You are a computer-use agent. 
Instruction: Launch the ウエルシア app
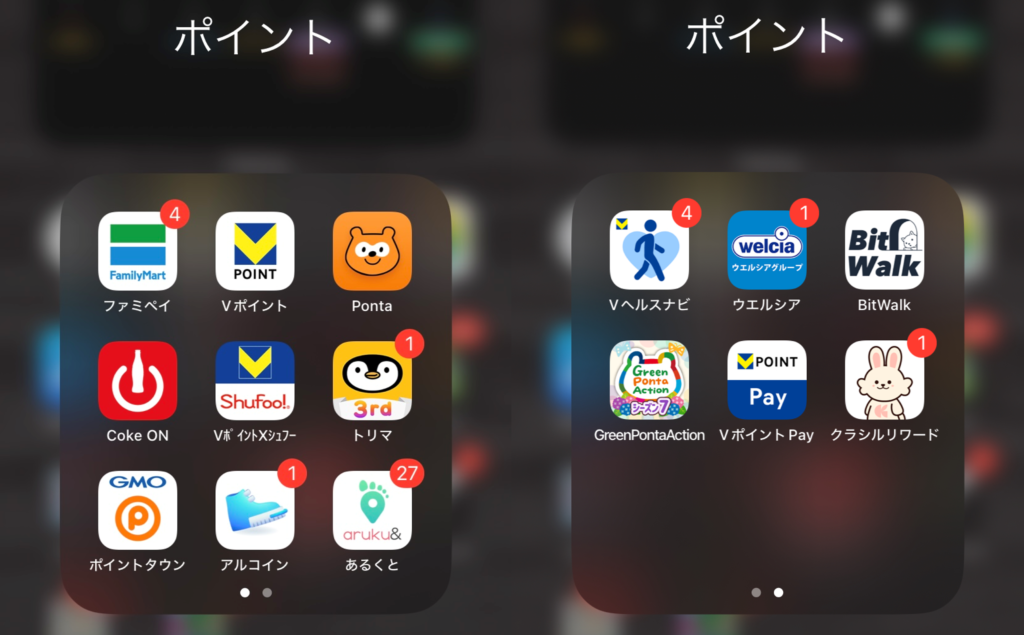click(x=767, y=250)
